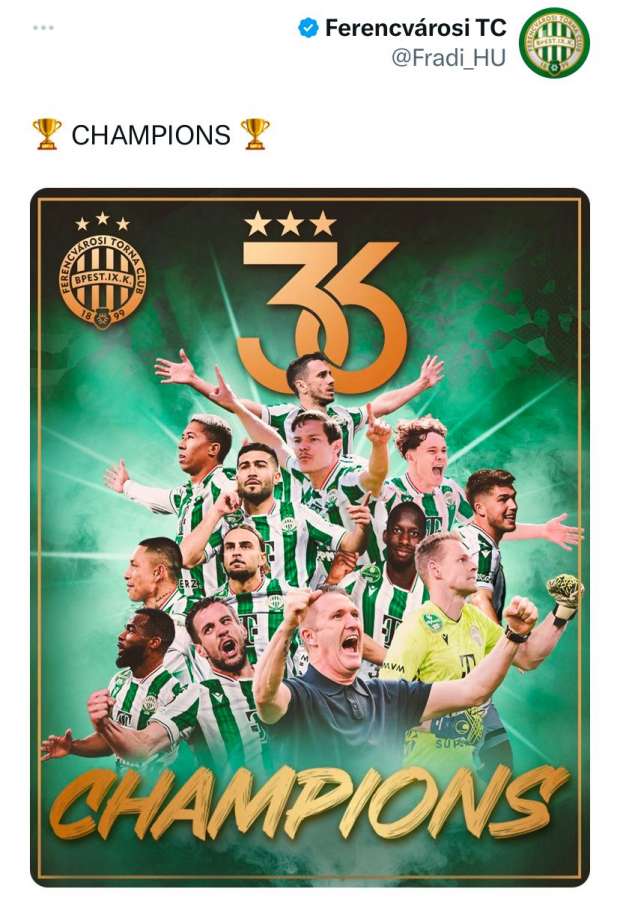Viewport: 620px width, 901px height.
Task: Tap the Ferencvárosi TC account name
Action: pyautogui.click(x=415, y=28)
